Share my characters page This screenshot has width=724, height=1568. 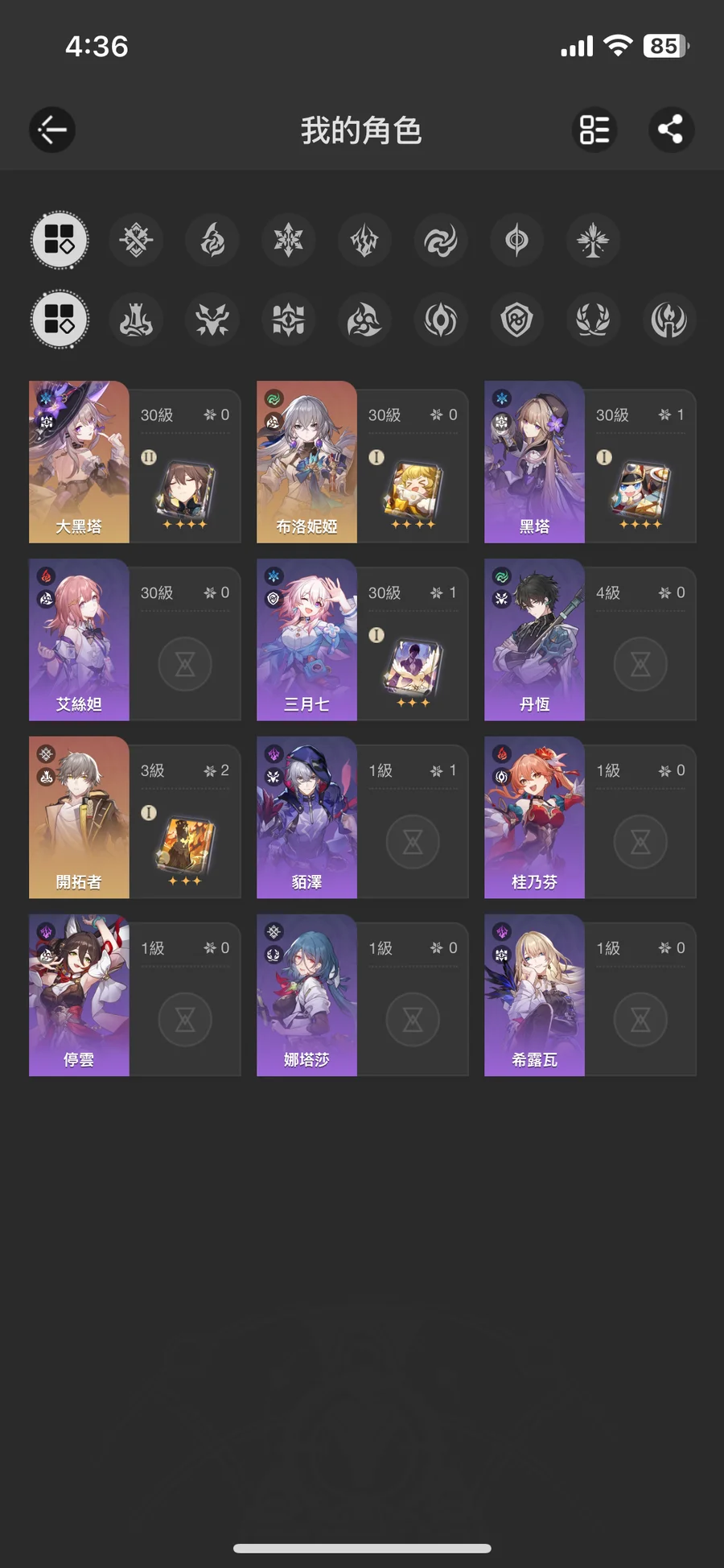(671, 130)
